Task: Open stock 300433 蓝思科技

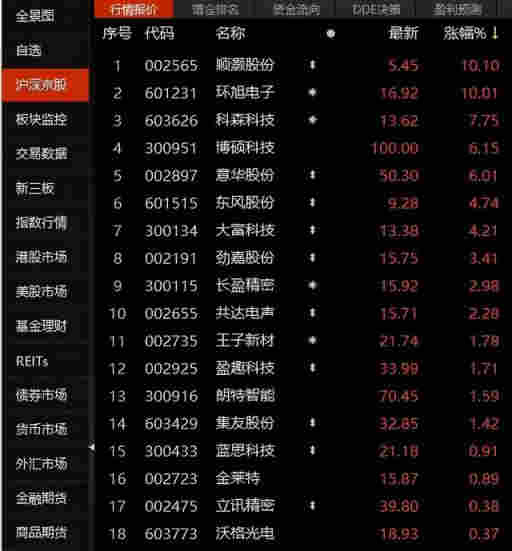Action: (x=301, y=451)
